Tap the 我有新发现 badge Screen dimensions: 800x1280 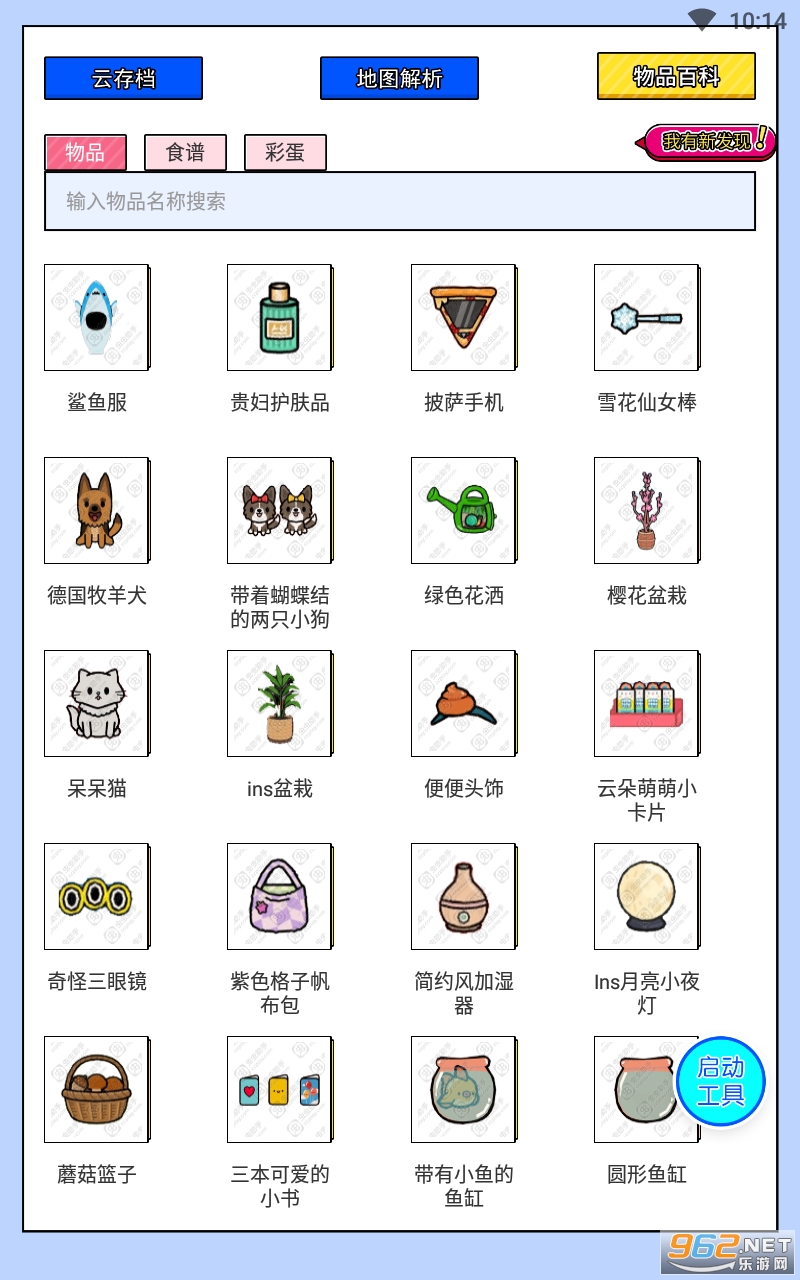click(x=706, y=142)
